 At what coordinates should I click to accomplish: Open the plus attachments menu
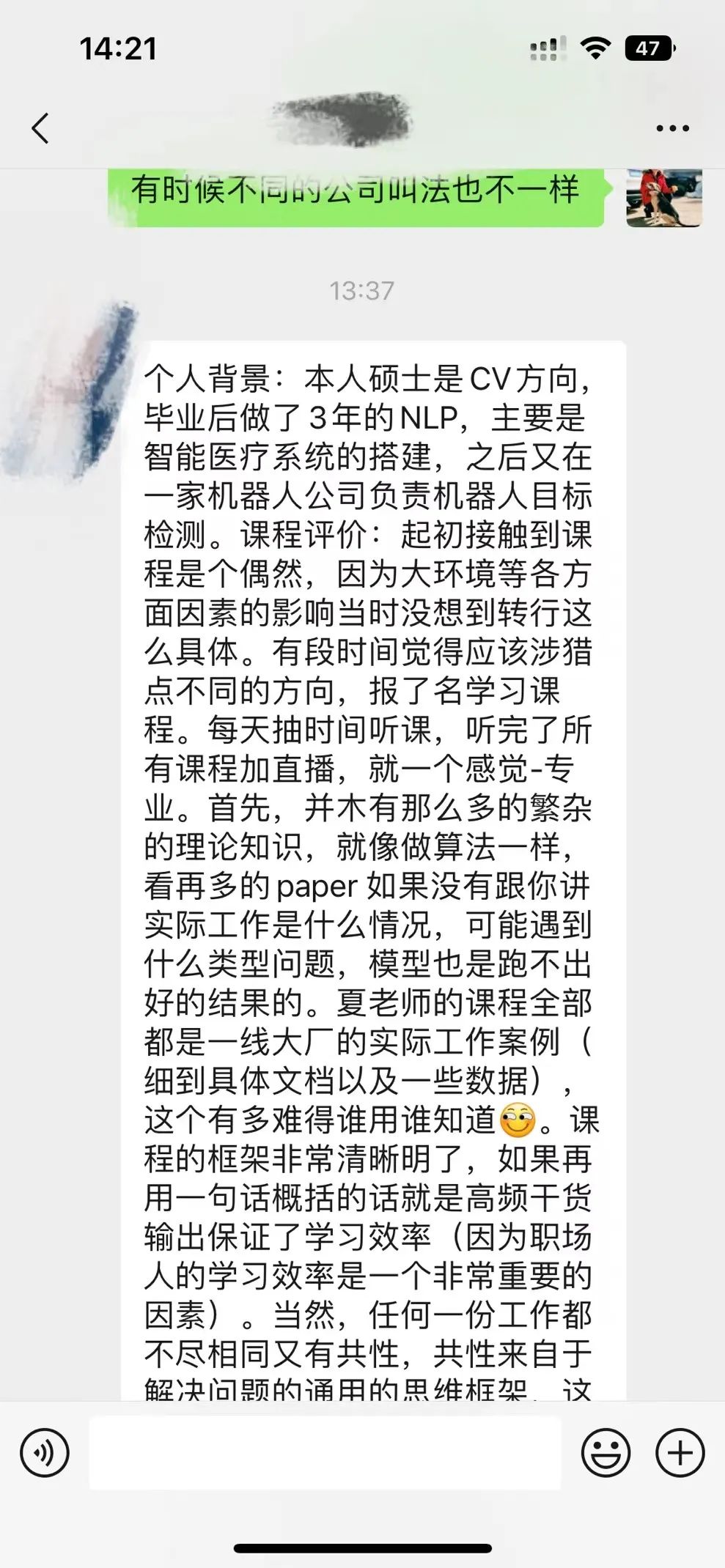click(680, 1452)
